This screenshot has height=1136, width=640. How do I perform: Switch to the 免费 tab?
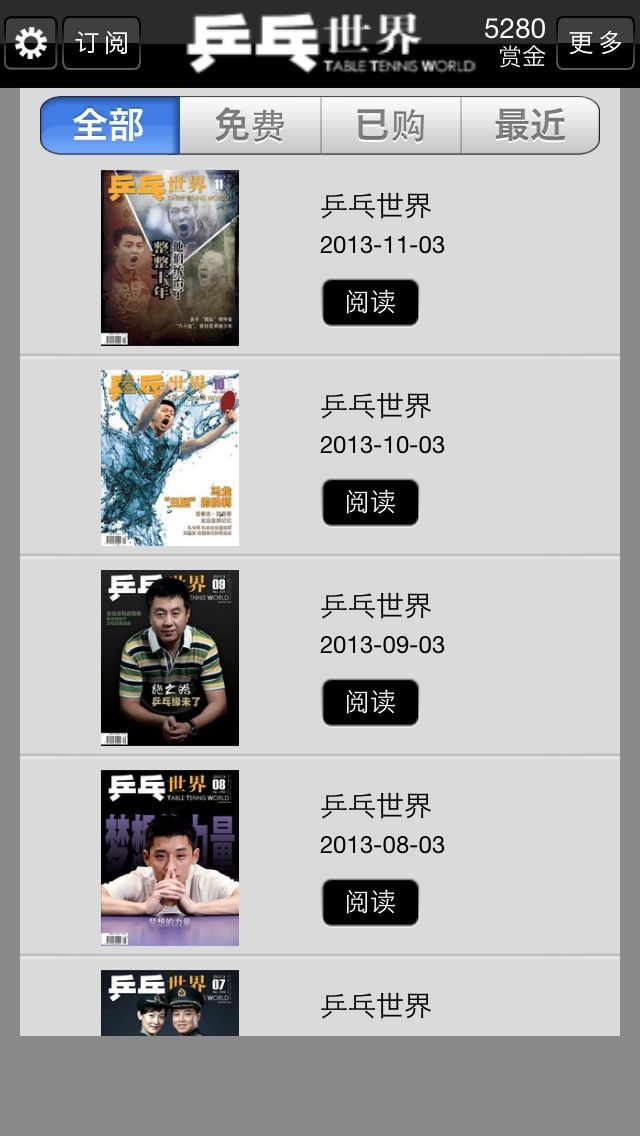pos(250,126)
